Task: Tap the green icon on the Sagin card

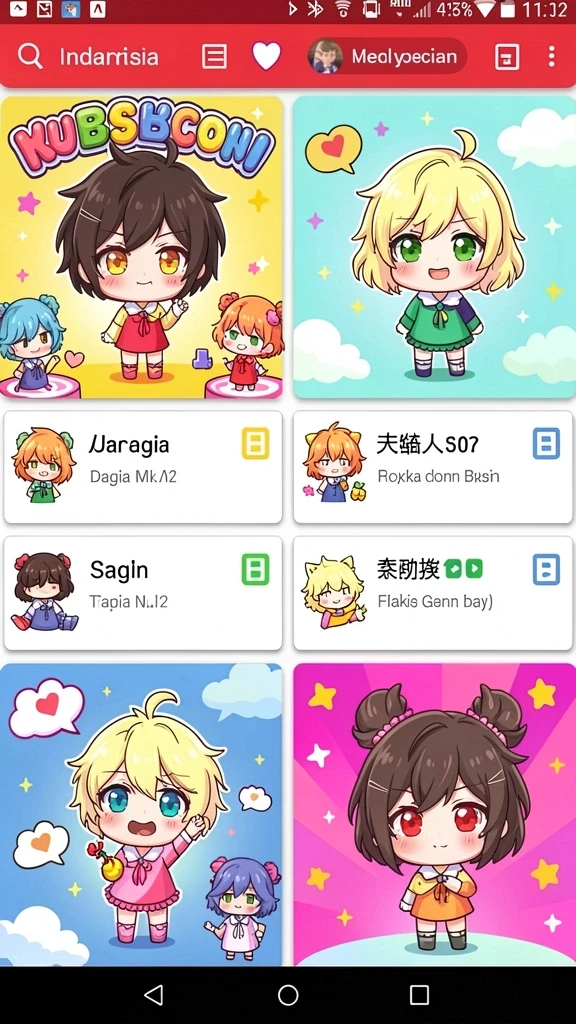Action: coord(255,569)
